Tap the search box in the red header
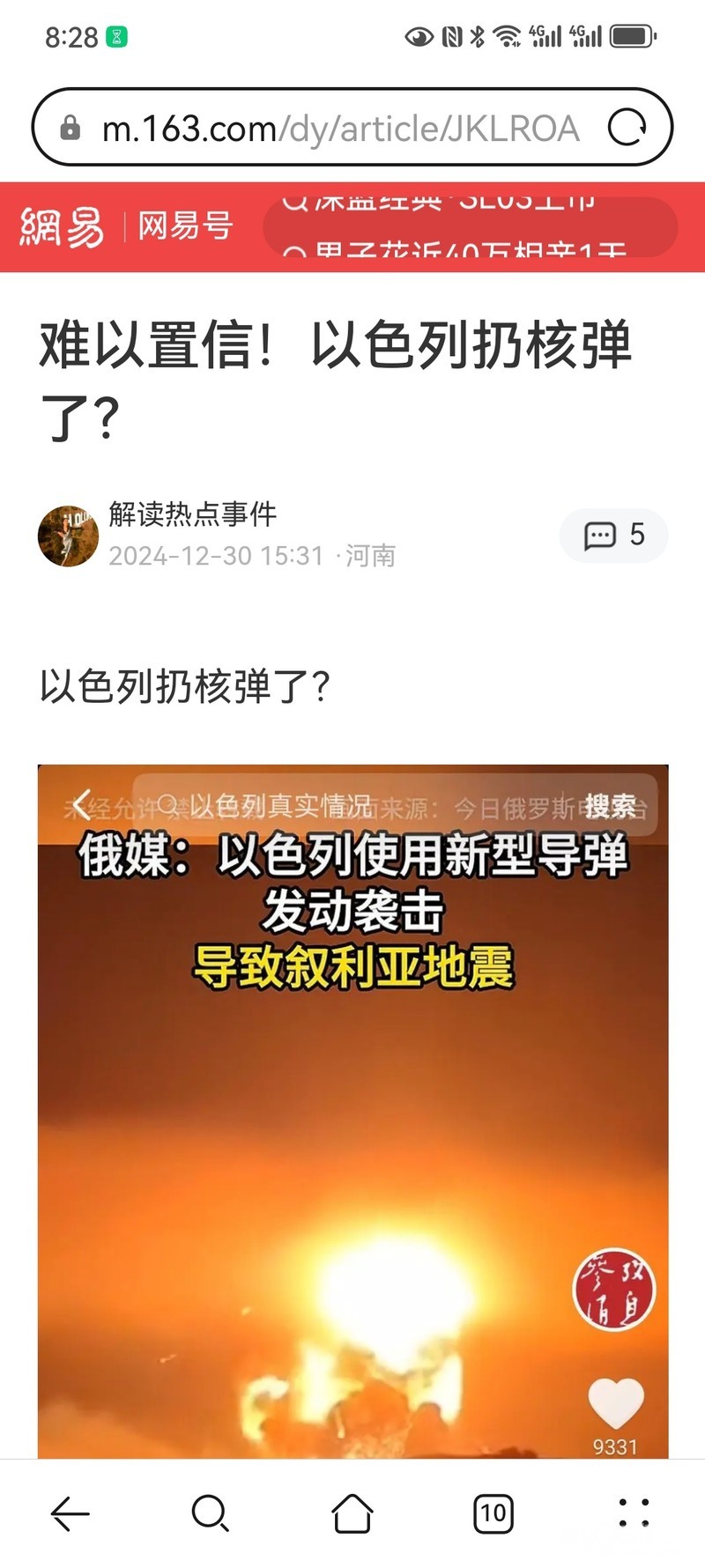This screenshot has height=1568, width=705. pos(470,227)
